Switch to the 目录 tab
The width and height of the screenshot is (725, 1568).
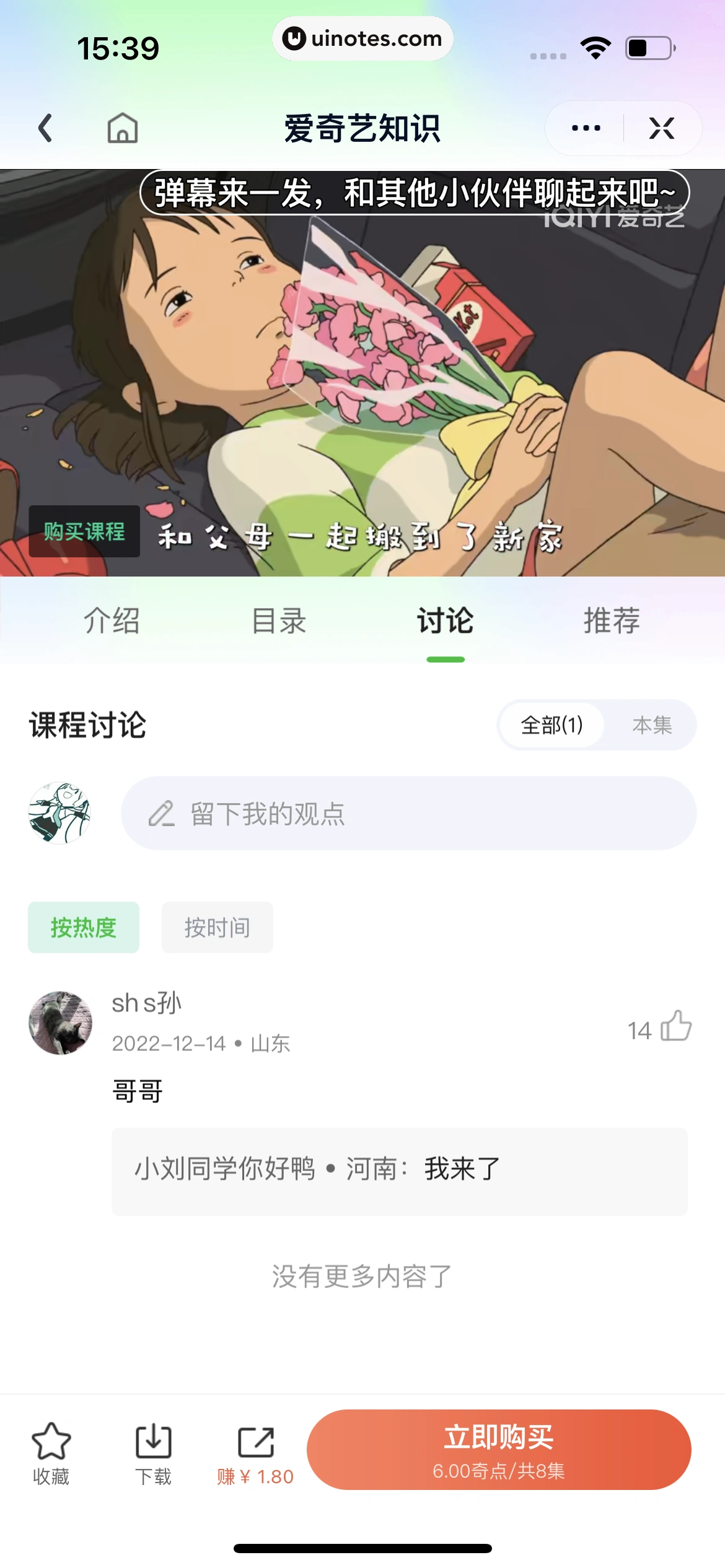277,621
